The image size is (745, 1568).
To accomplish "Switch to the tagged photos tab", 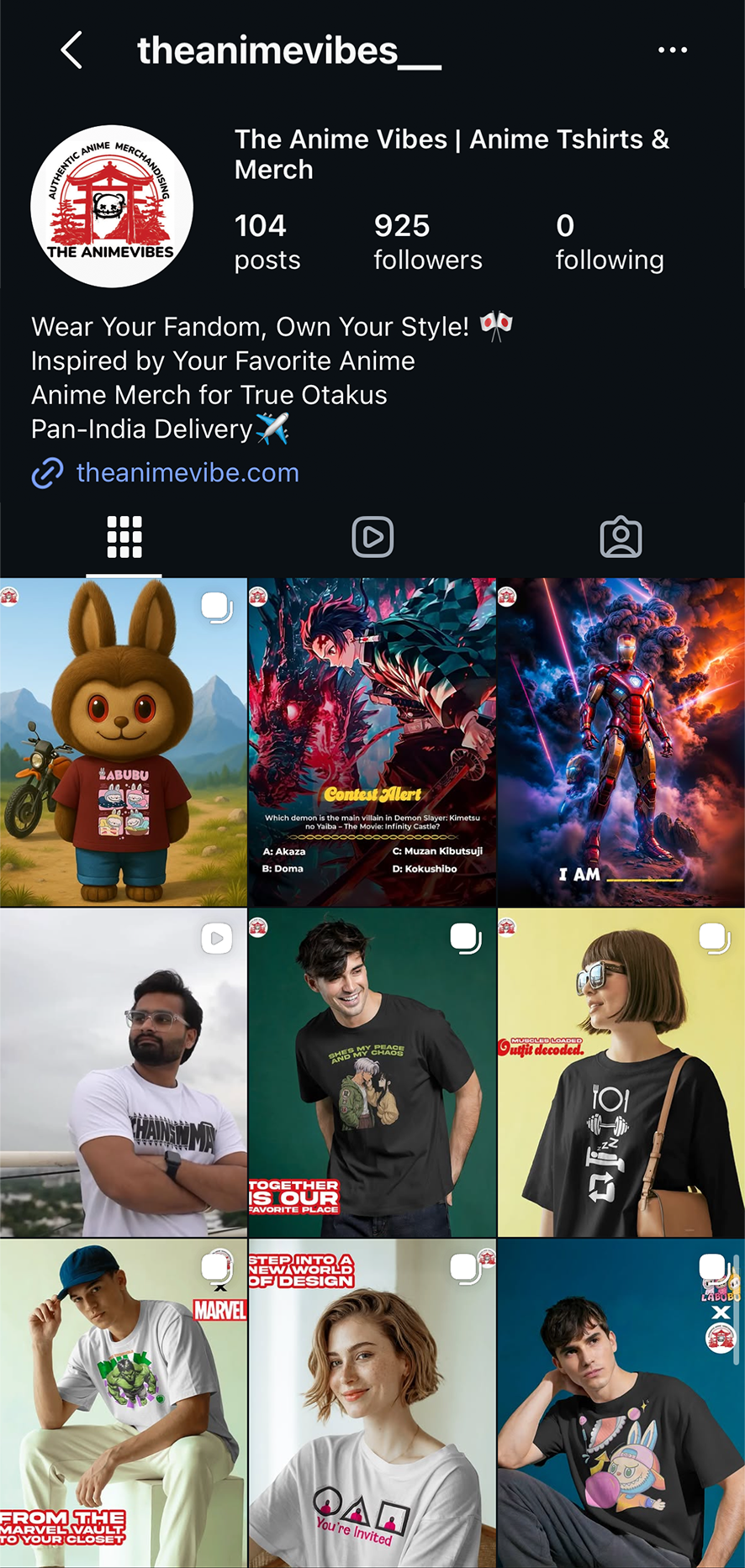I will [x=621, y=537].
